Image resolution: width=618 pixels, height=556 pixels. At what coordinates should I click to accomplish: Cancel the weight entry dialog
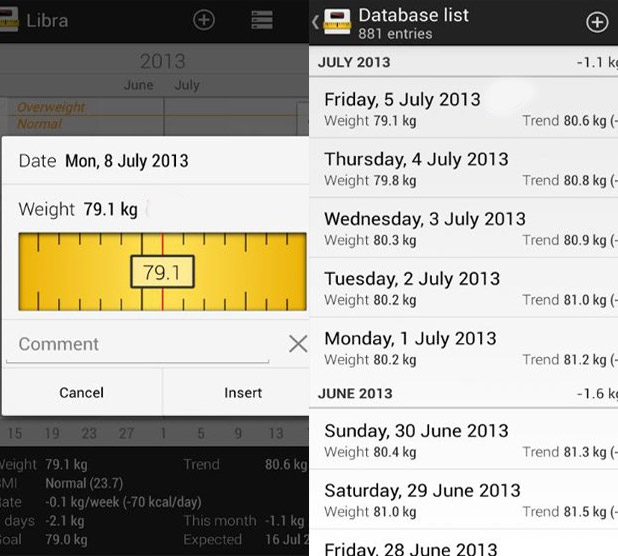click(81, 393)
